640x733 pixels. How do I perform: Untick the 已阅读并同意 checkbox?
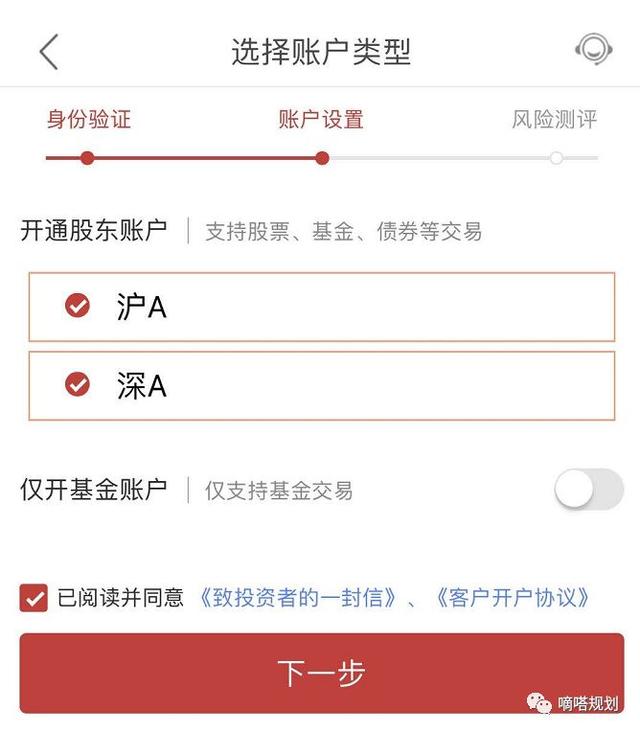click(x=34, y=598)
